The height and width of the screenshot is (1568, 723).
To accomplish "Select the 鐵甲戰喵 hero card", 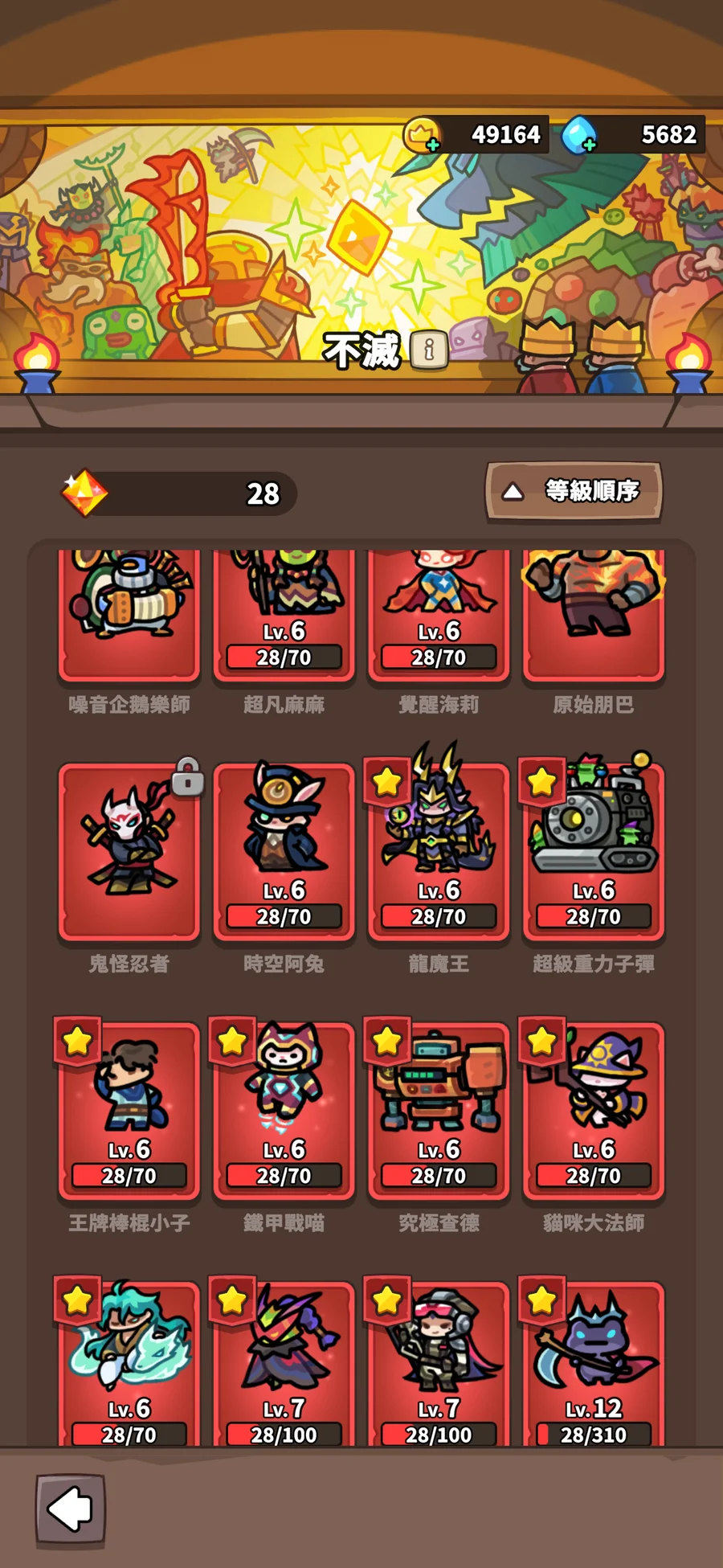I will click(x=284, y=1109).
